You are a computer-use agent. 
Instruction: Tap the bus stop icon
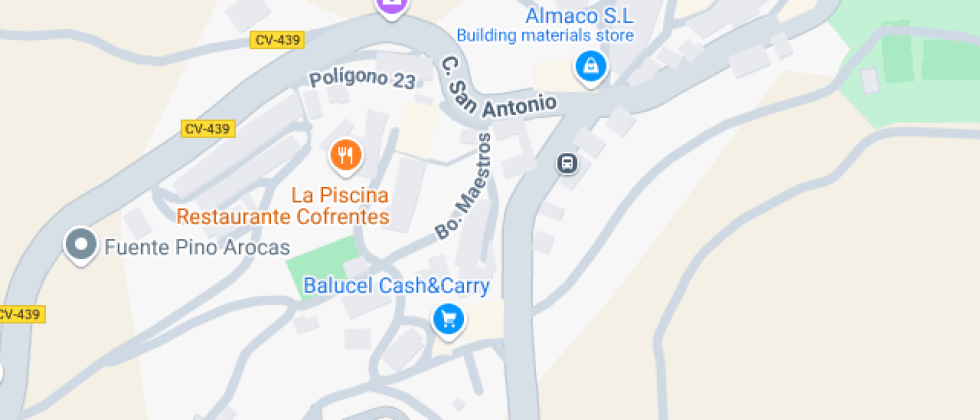567,163
